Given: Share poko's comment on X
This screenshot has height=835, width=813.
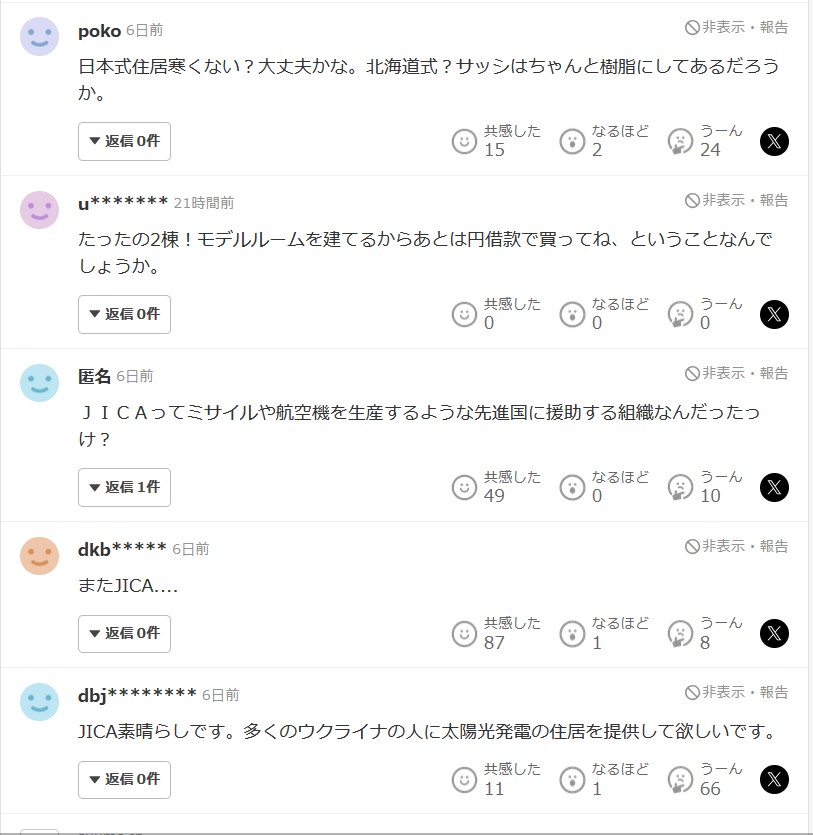Looking at the screenshot, I should pyautogui.click(x=774, y=141).
